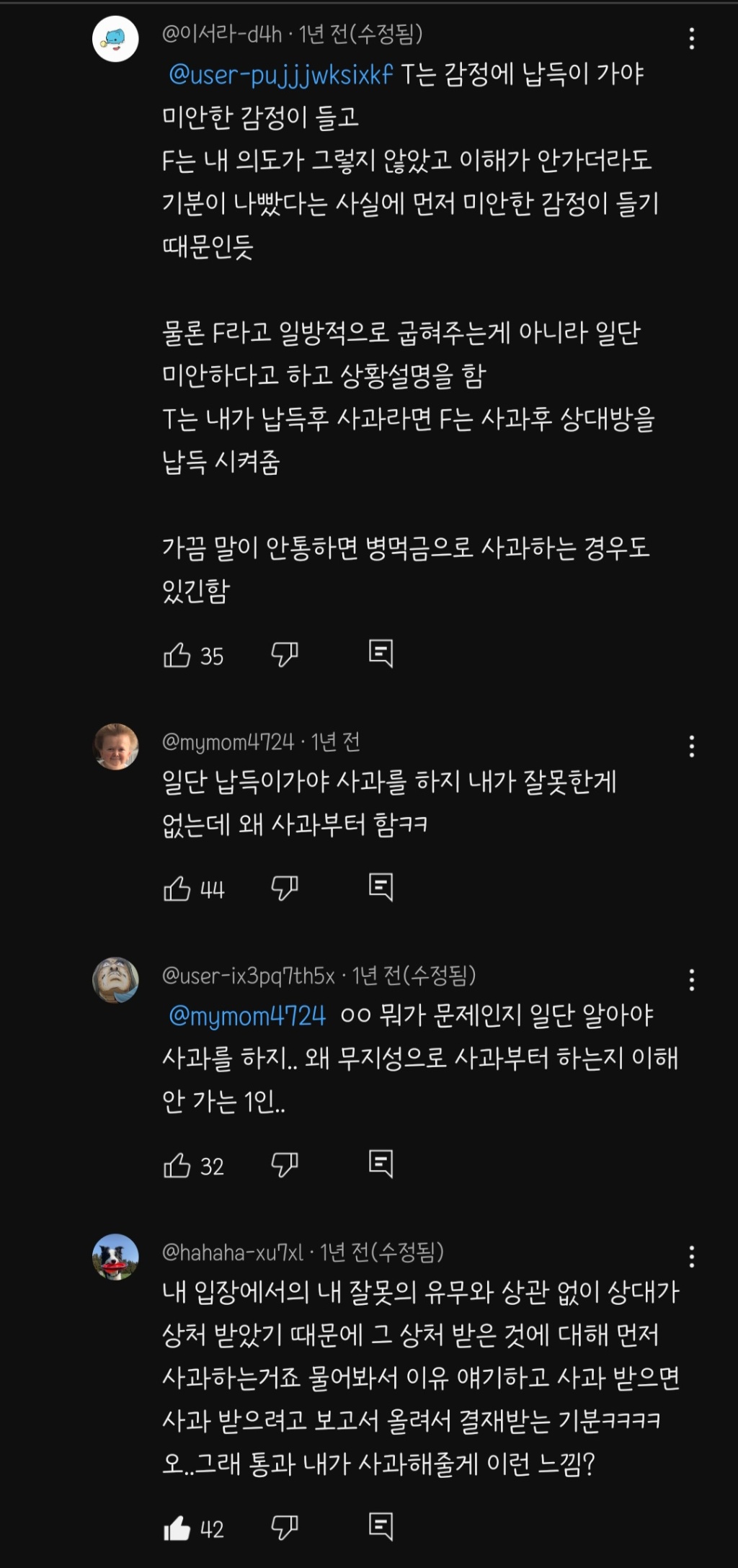Dislike @user-ix3pq7th5x's comment
Screen dimensions: 738x1568
click(285, 1165)
